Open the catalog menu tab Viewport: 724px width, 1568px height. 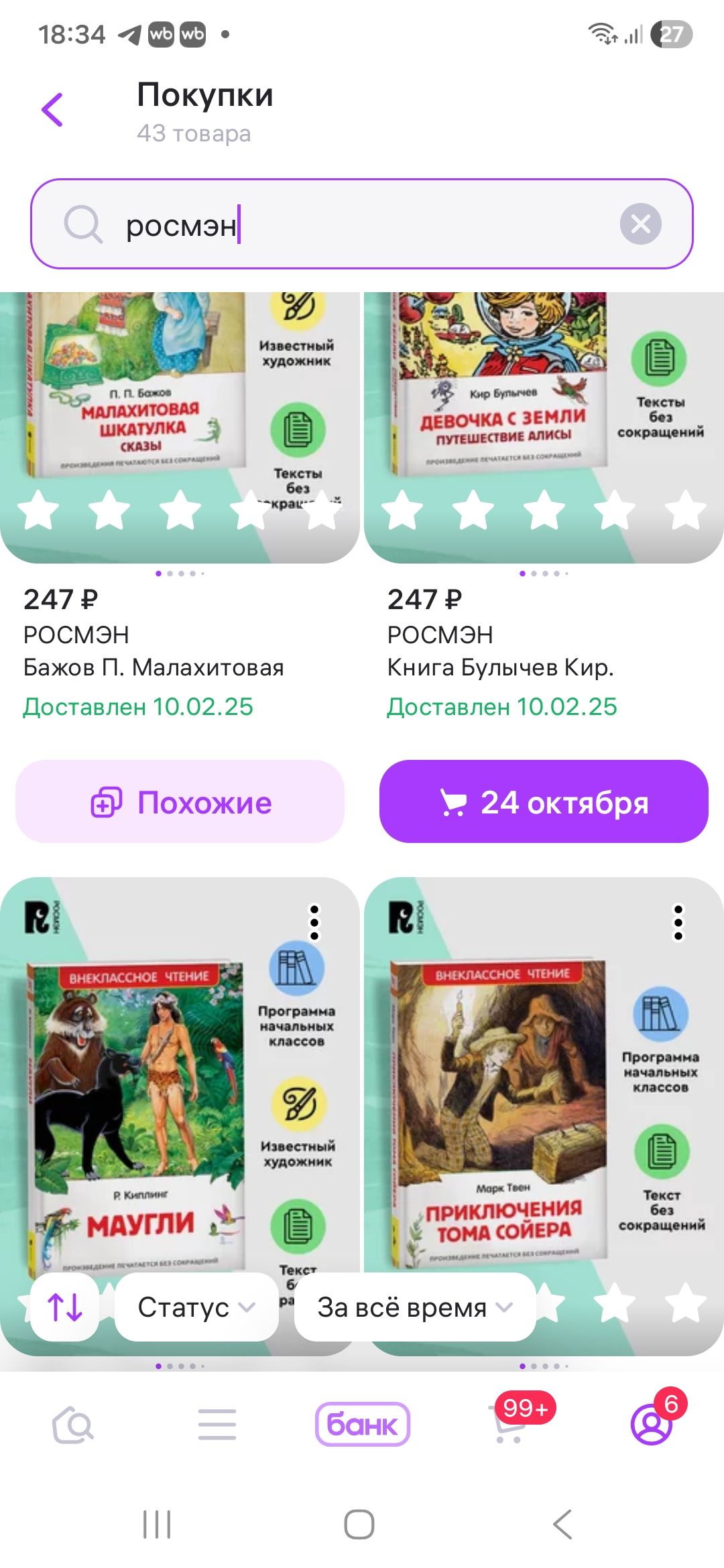(217, 1425)
